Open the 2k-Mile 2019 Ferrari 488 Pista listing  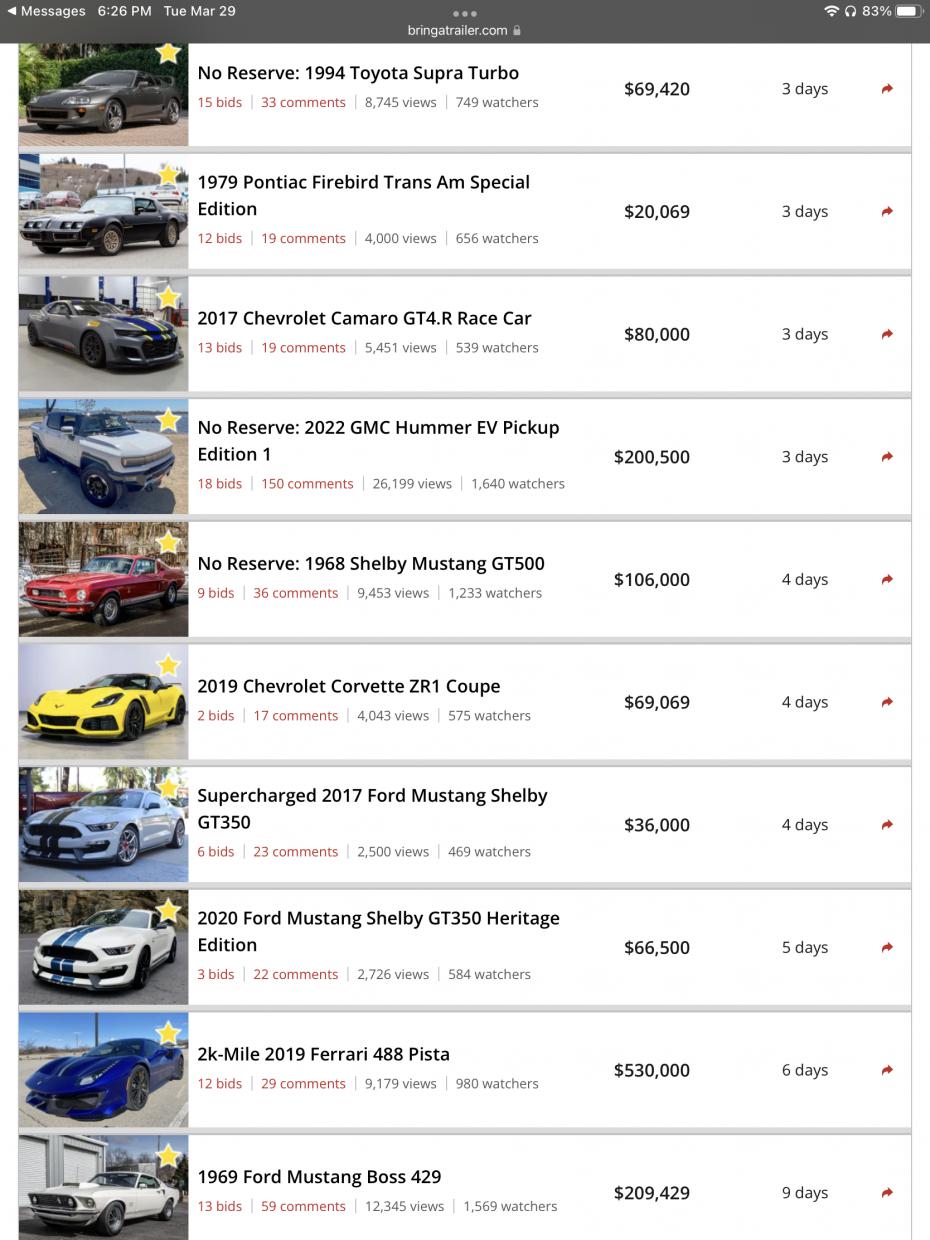(x=323, y=1054)
